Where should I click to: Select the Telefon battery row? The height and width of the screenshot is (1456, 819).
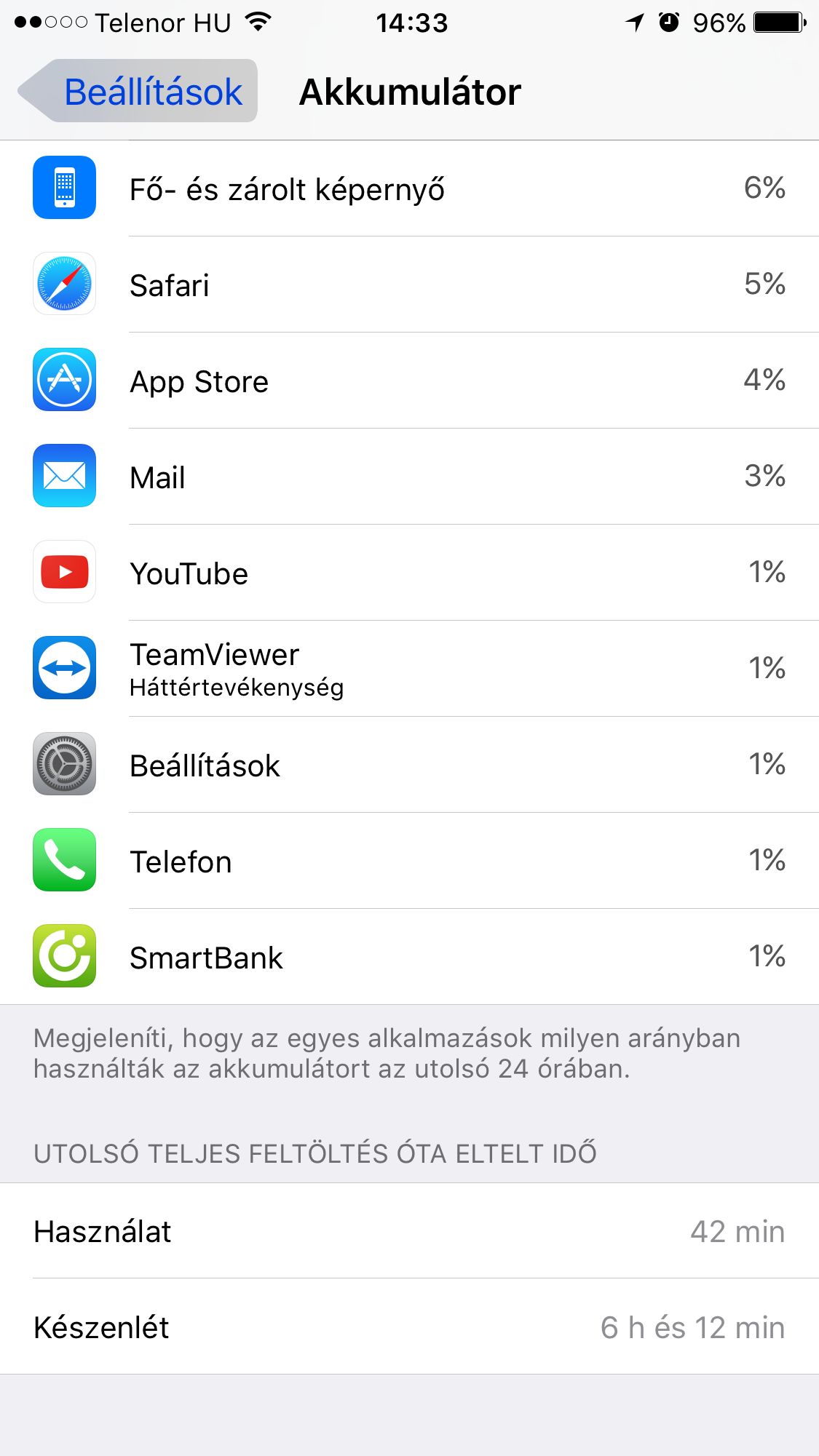(409, 861)
